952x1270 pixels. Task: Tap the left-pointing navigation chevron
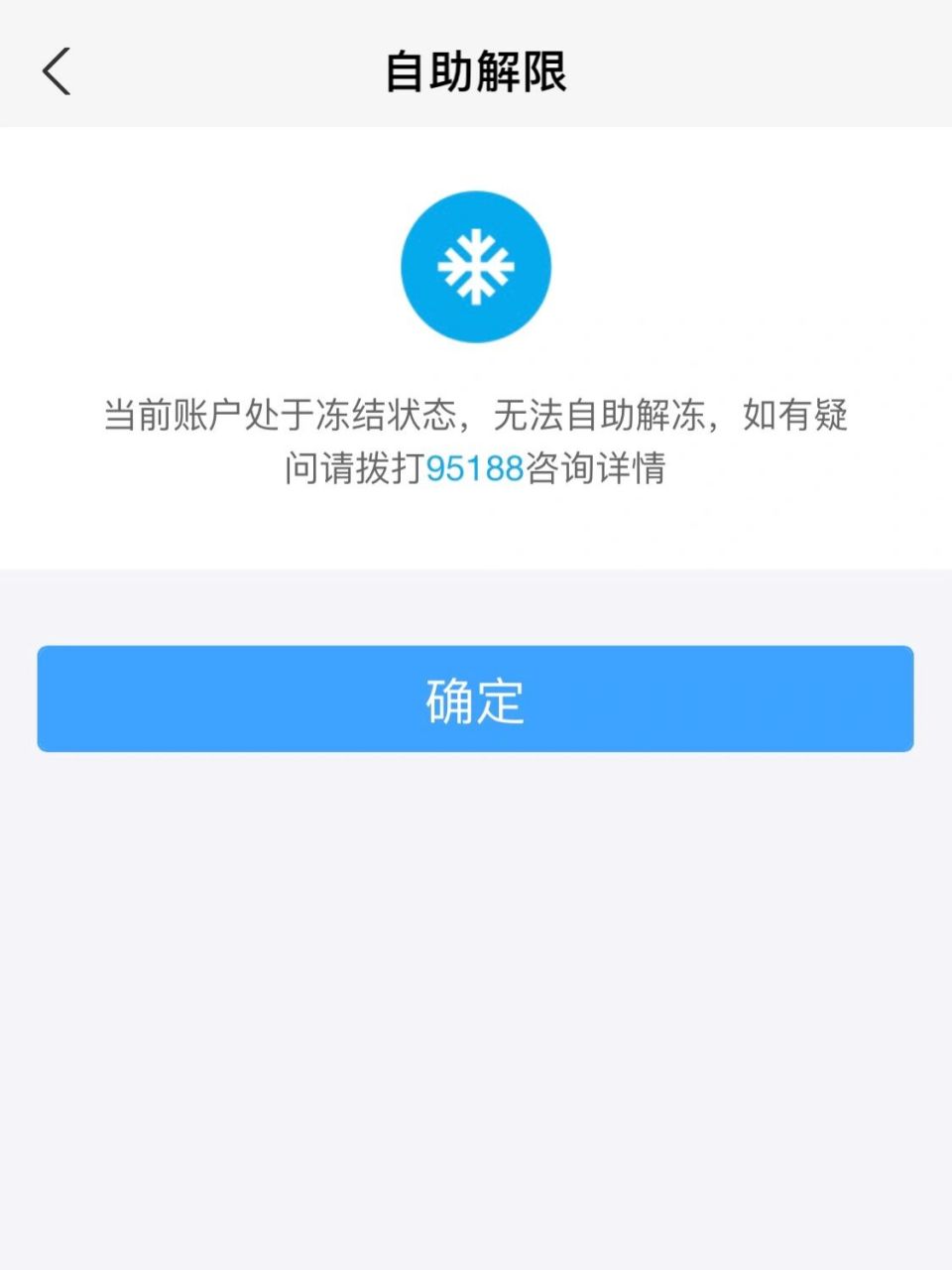57,71
